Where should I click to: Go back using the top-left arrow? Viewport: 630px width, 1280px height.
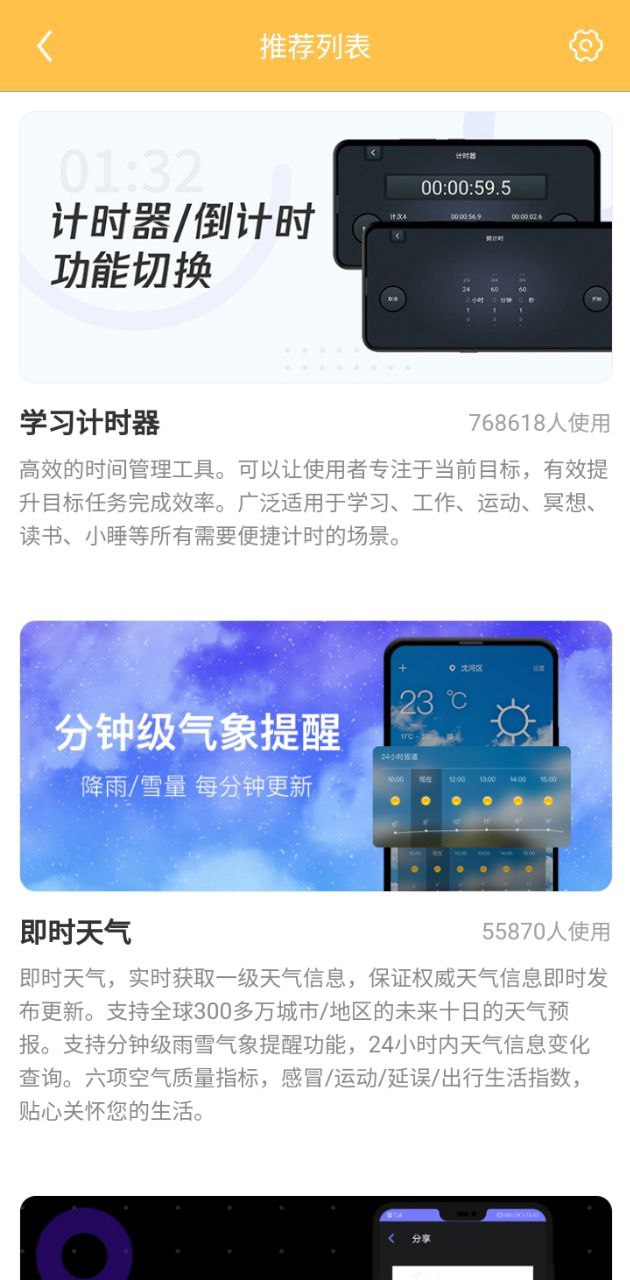pyautogui.click(x=44, y=46)
